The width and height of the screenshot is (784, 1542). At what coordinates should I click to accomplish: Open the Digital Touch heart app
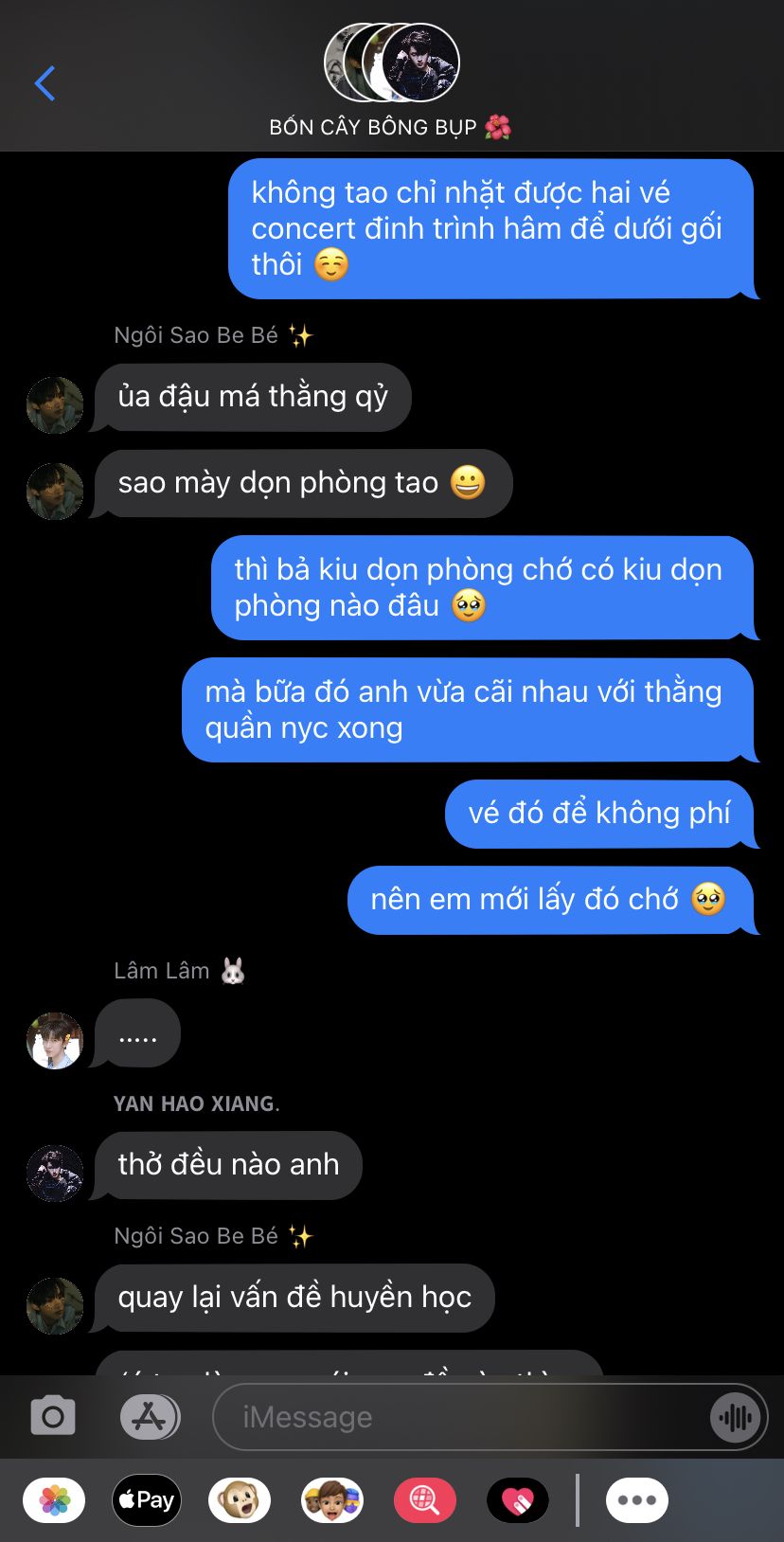click(x=518, y=1500)
